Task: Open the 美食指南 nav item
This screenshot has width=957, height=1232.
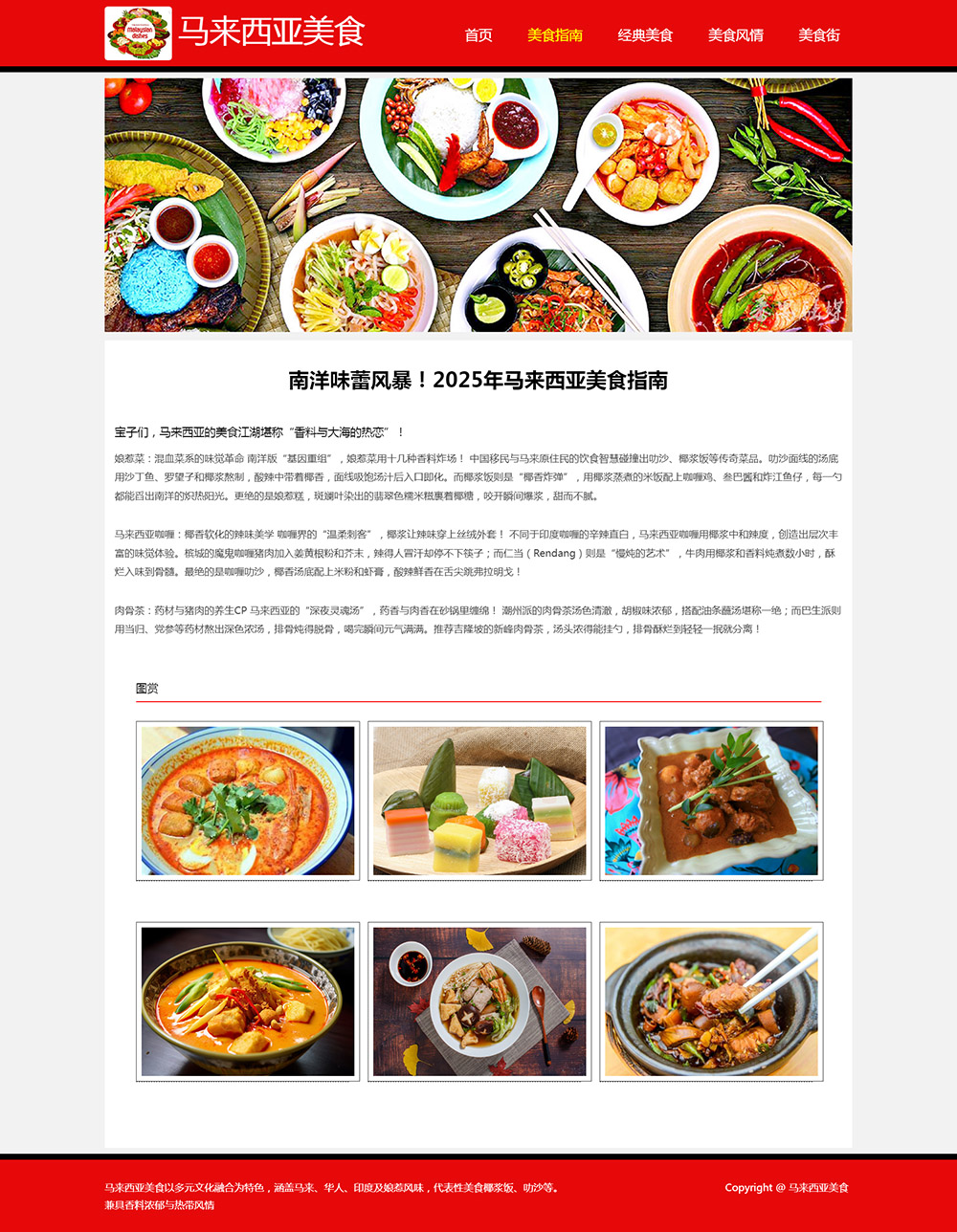Action: [555, 35]
